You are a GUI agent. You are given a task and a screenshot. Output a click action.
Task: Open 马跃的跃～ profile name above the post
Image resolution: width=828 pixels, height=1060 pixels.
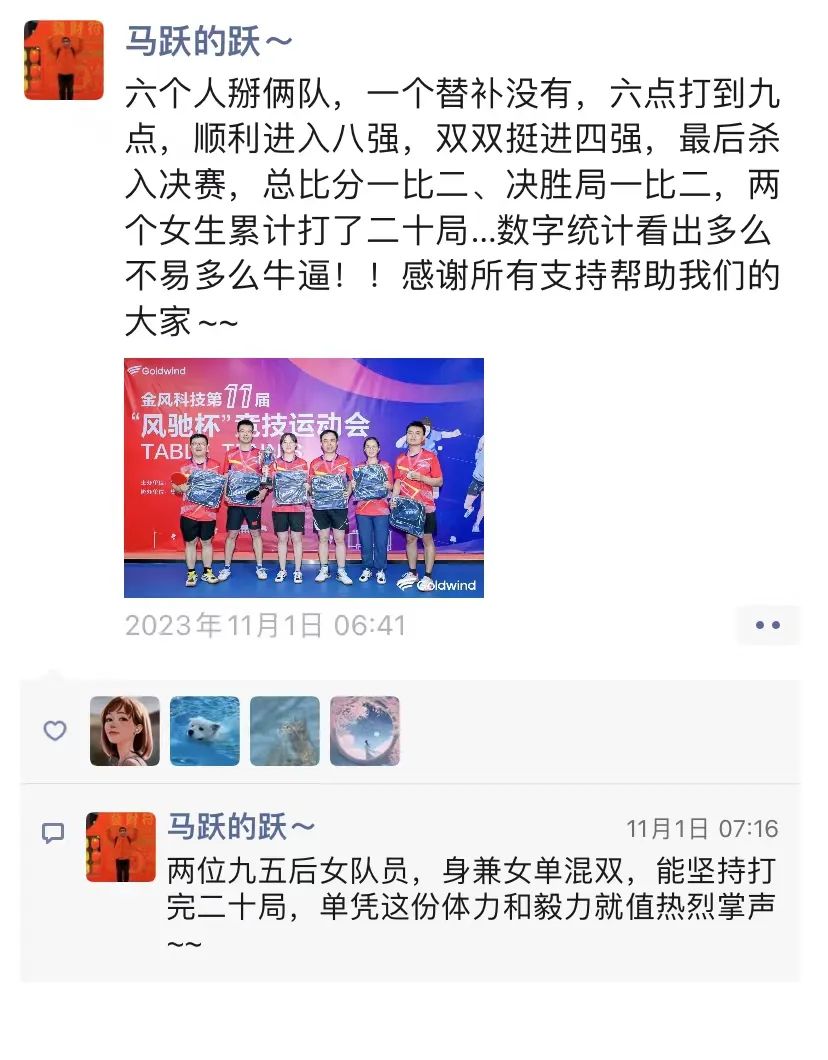tap(209, 42)
